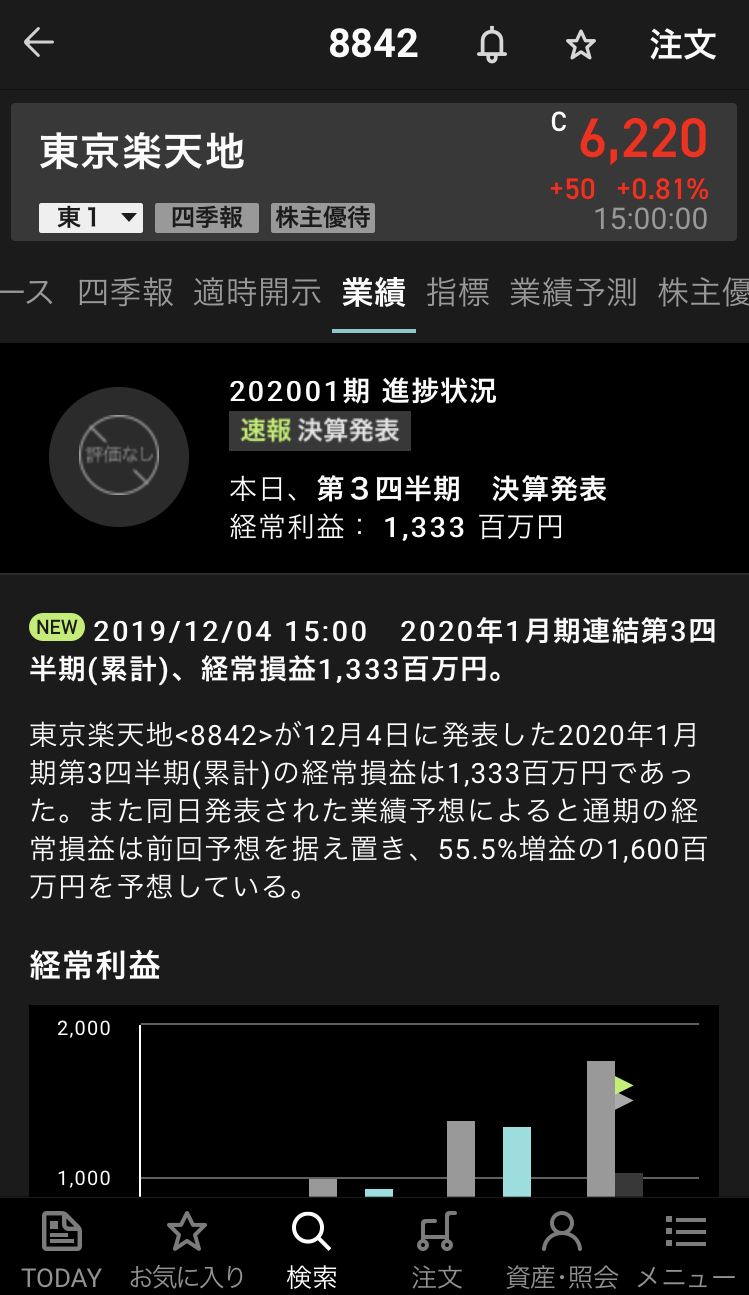
Task: Open the price alert bell
Action: click(491, 45)
